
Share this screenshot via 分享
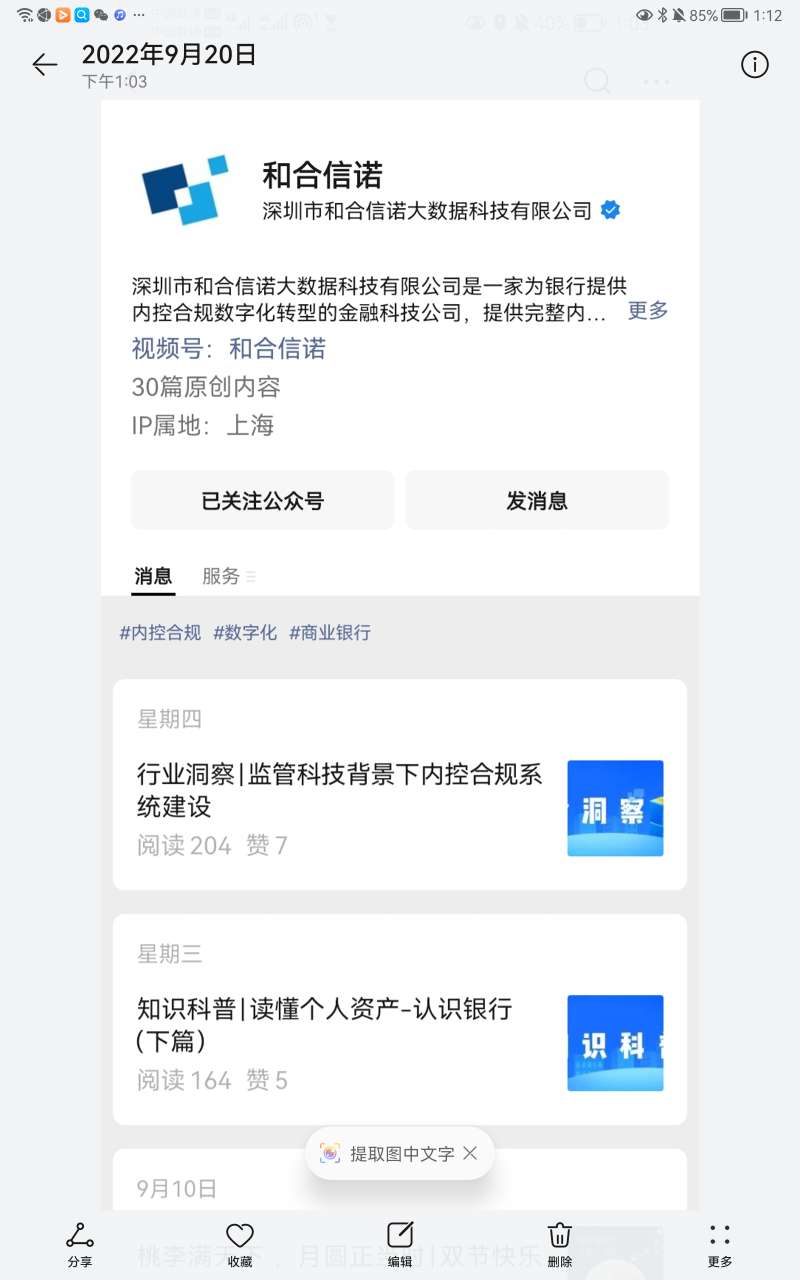[x=80, y=1244]
